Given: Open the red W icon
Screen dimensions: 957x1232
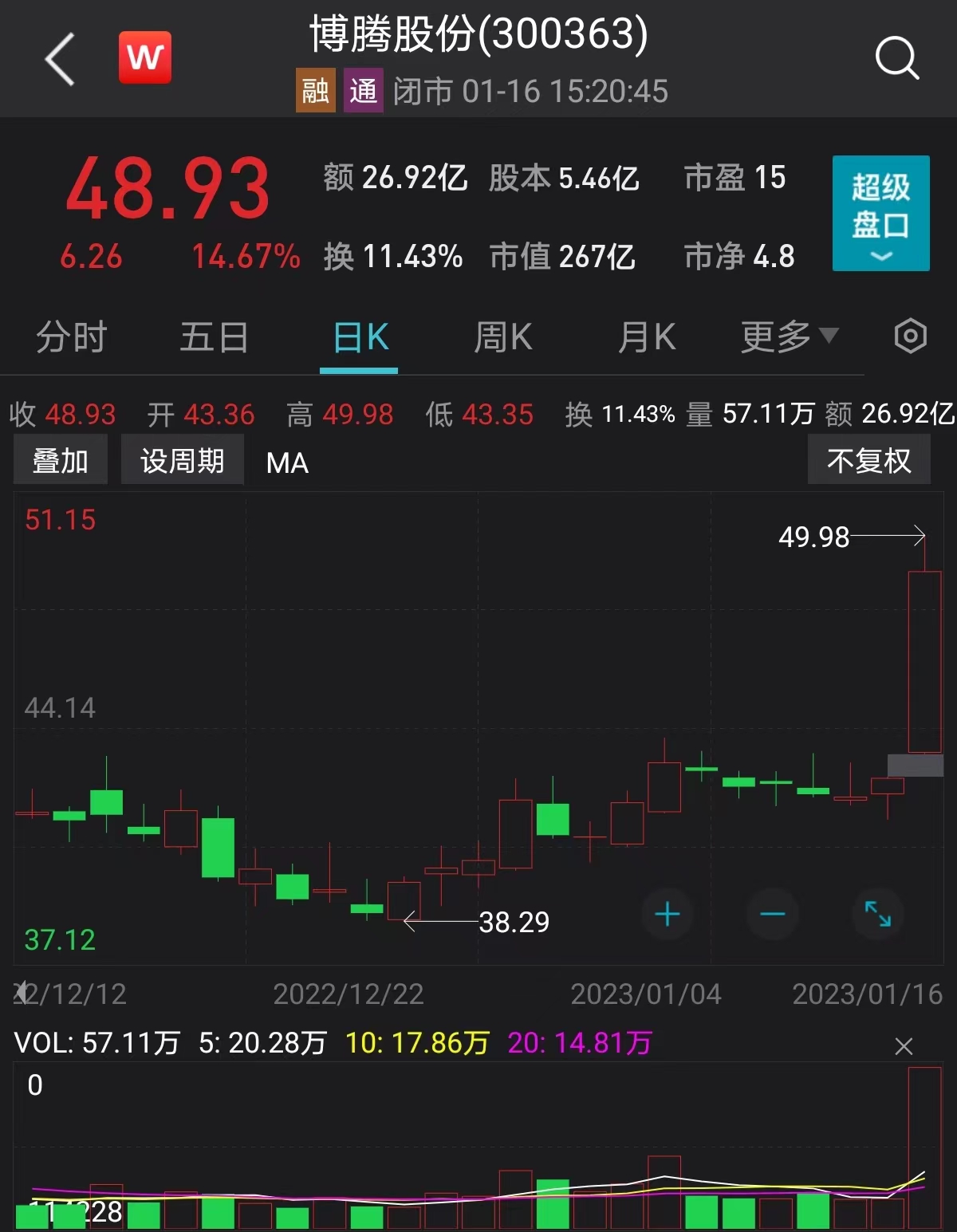Looking at the screenshot, I should pos(145,57).
